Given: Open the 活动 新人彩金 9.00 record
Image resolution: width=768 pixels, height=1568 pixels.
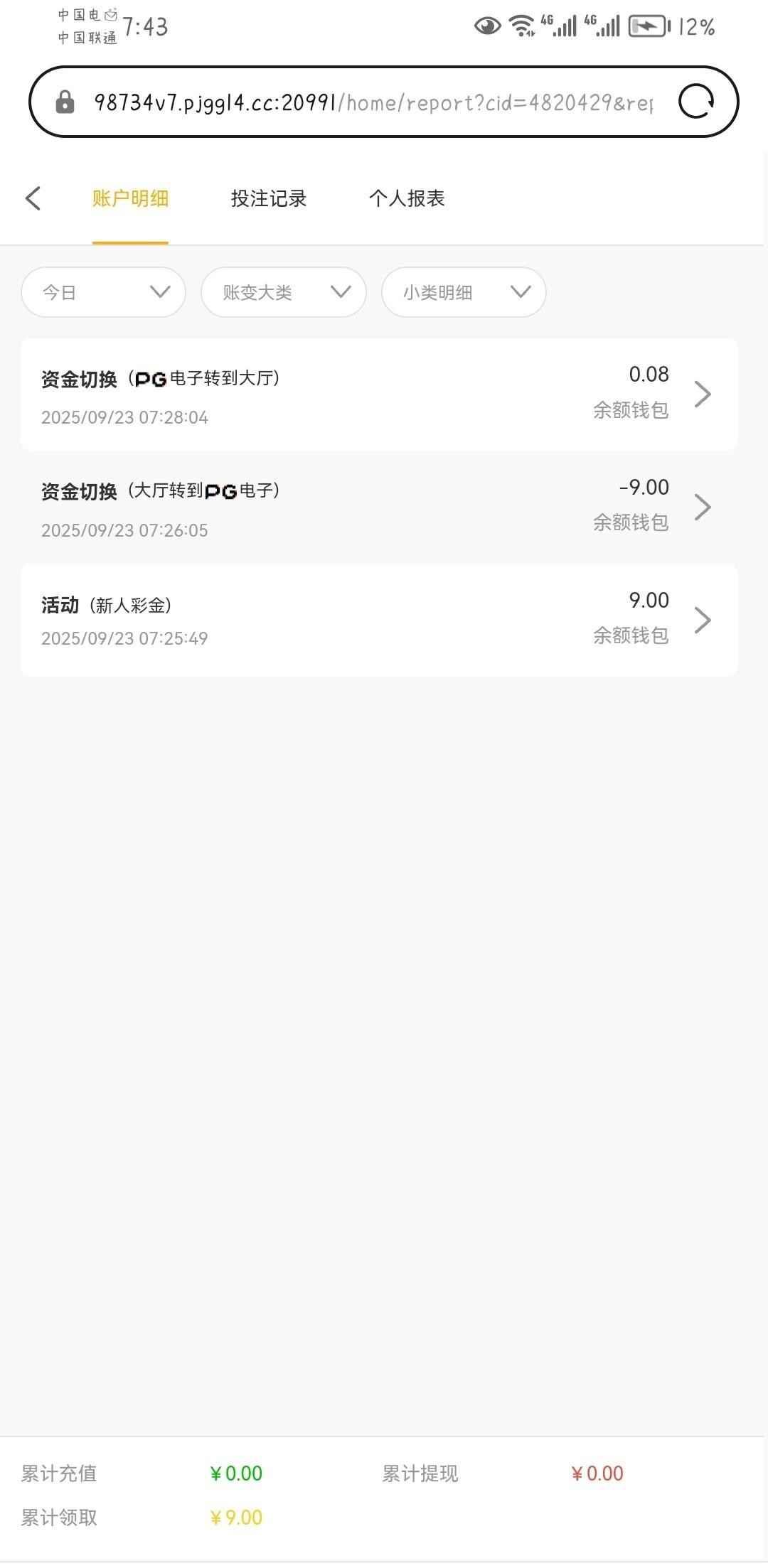Looking at the screenshot, I should (x=378, y=620).
